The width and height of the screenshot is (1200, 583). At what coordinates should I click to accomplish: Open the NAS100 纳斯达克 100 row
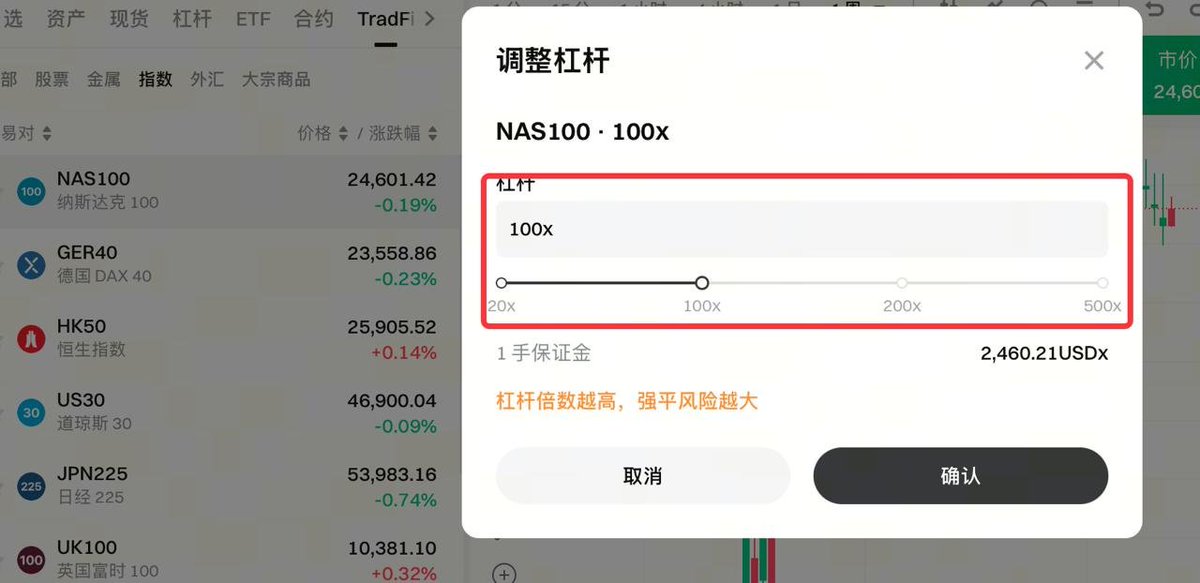tap(230, 190)
